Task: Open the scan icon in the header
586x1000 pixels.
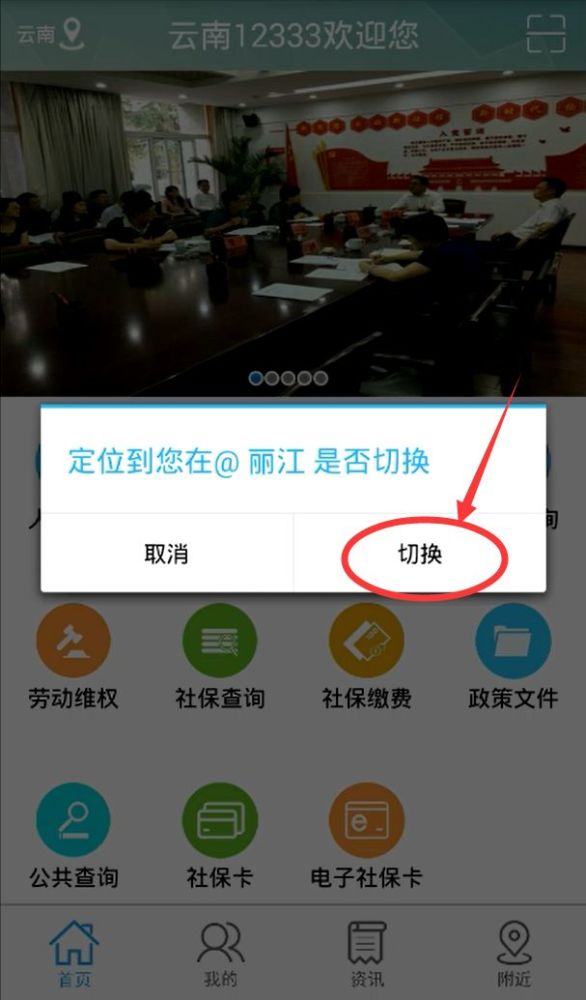Action: 546,34
